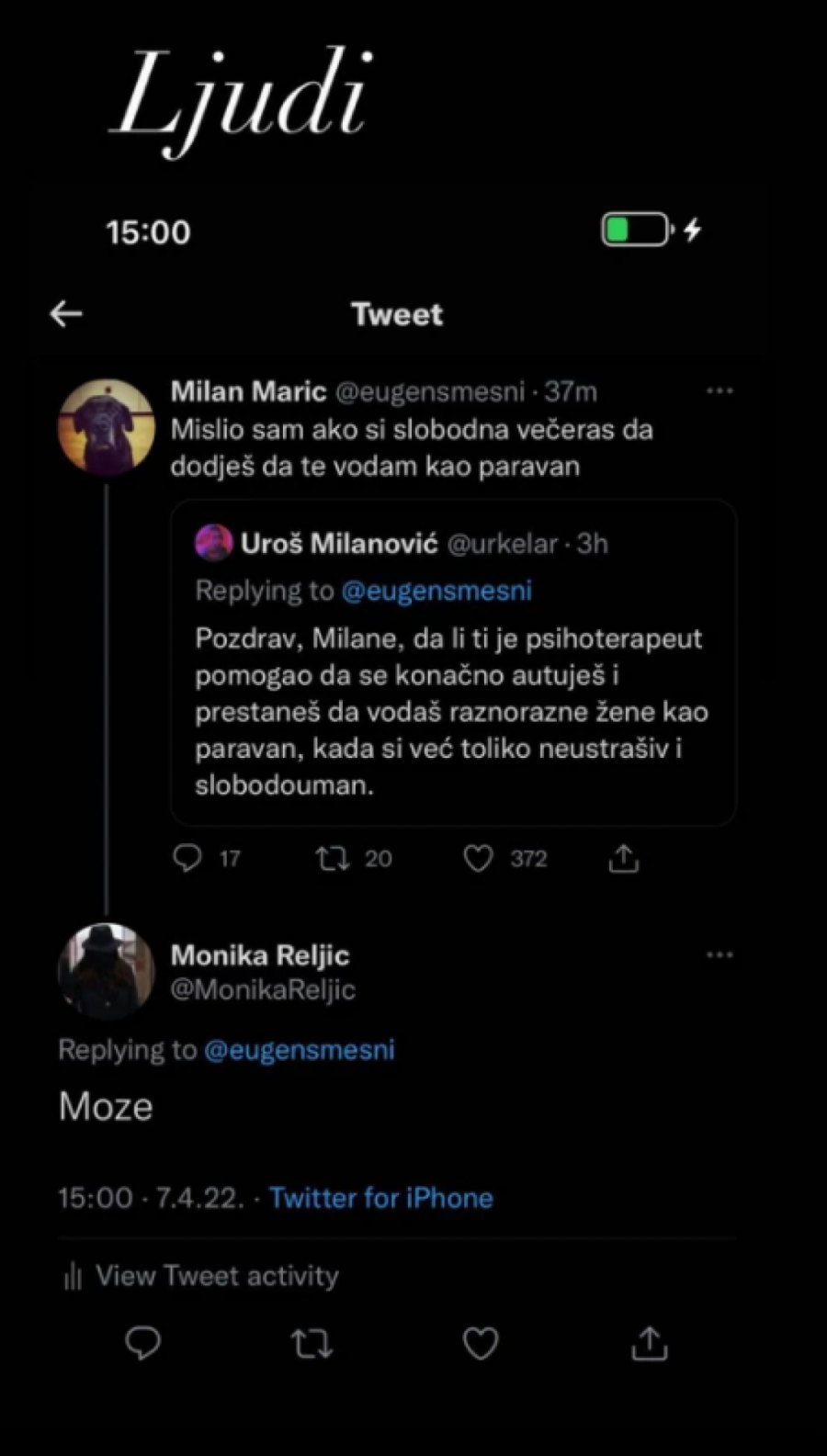The width and height of the screenshot is (827, 1456).
Task: Open share options on Uroš Milanović's reply
Action: coord(623,857)
